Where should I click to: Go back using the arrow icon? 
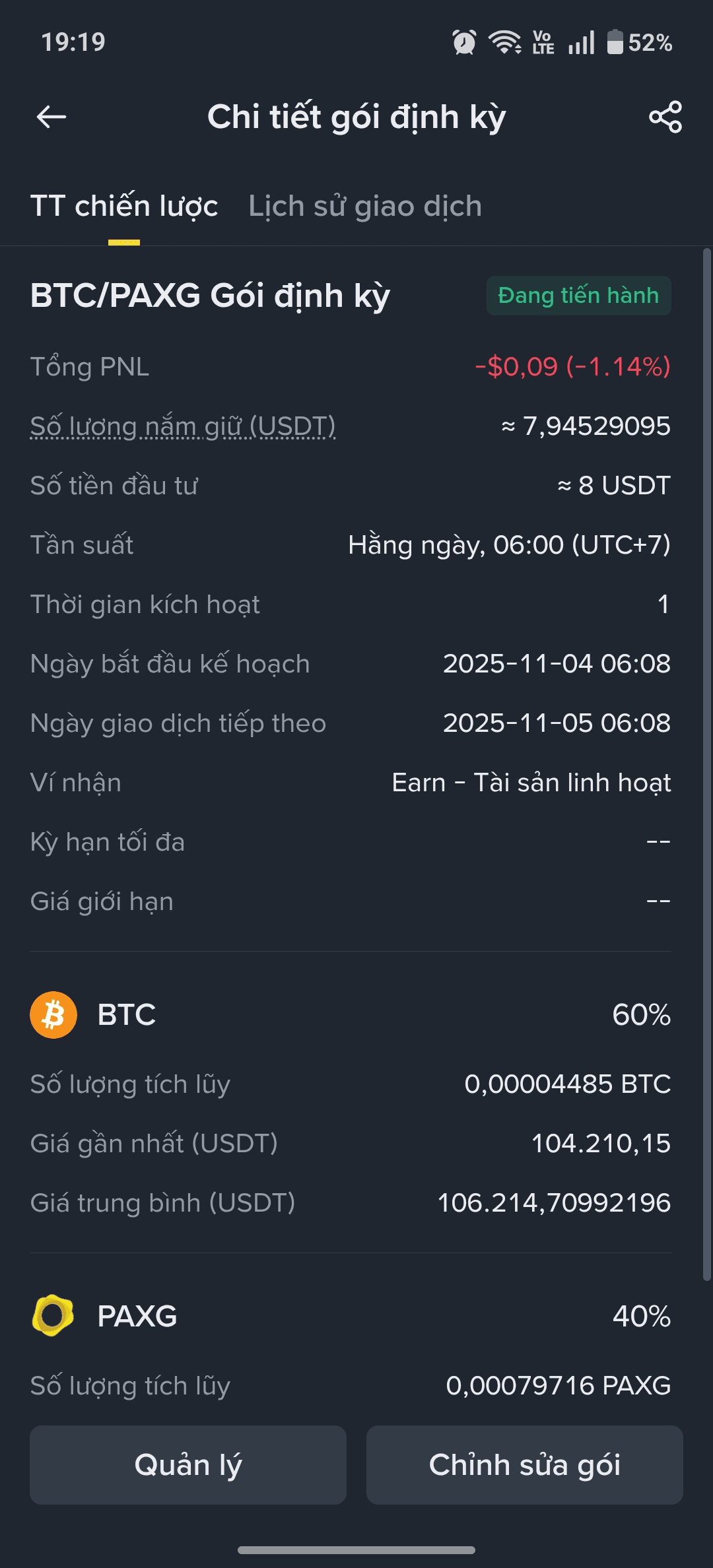point(51,117)
